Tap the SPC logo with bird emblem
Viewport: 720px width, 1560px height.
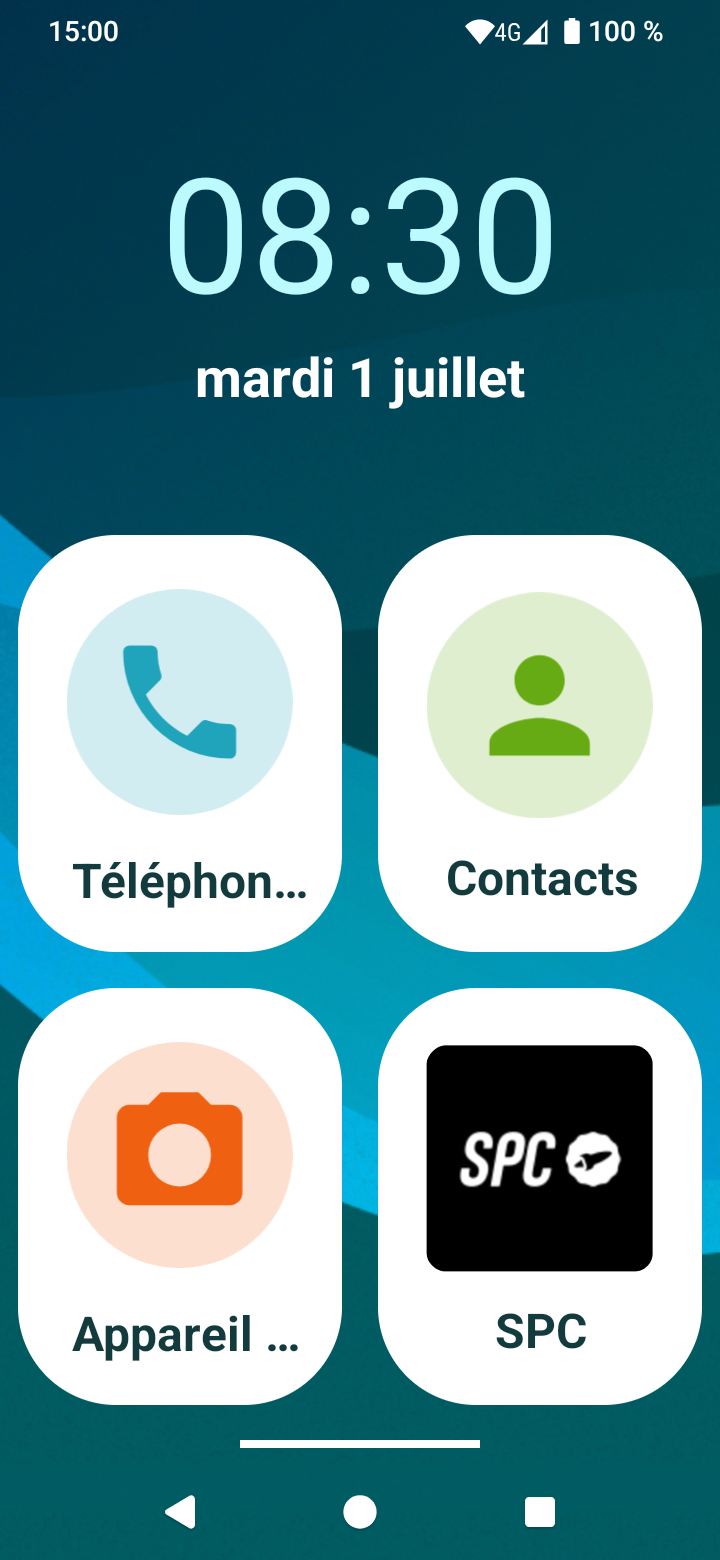(540, 1158)
